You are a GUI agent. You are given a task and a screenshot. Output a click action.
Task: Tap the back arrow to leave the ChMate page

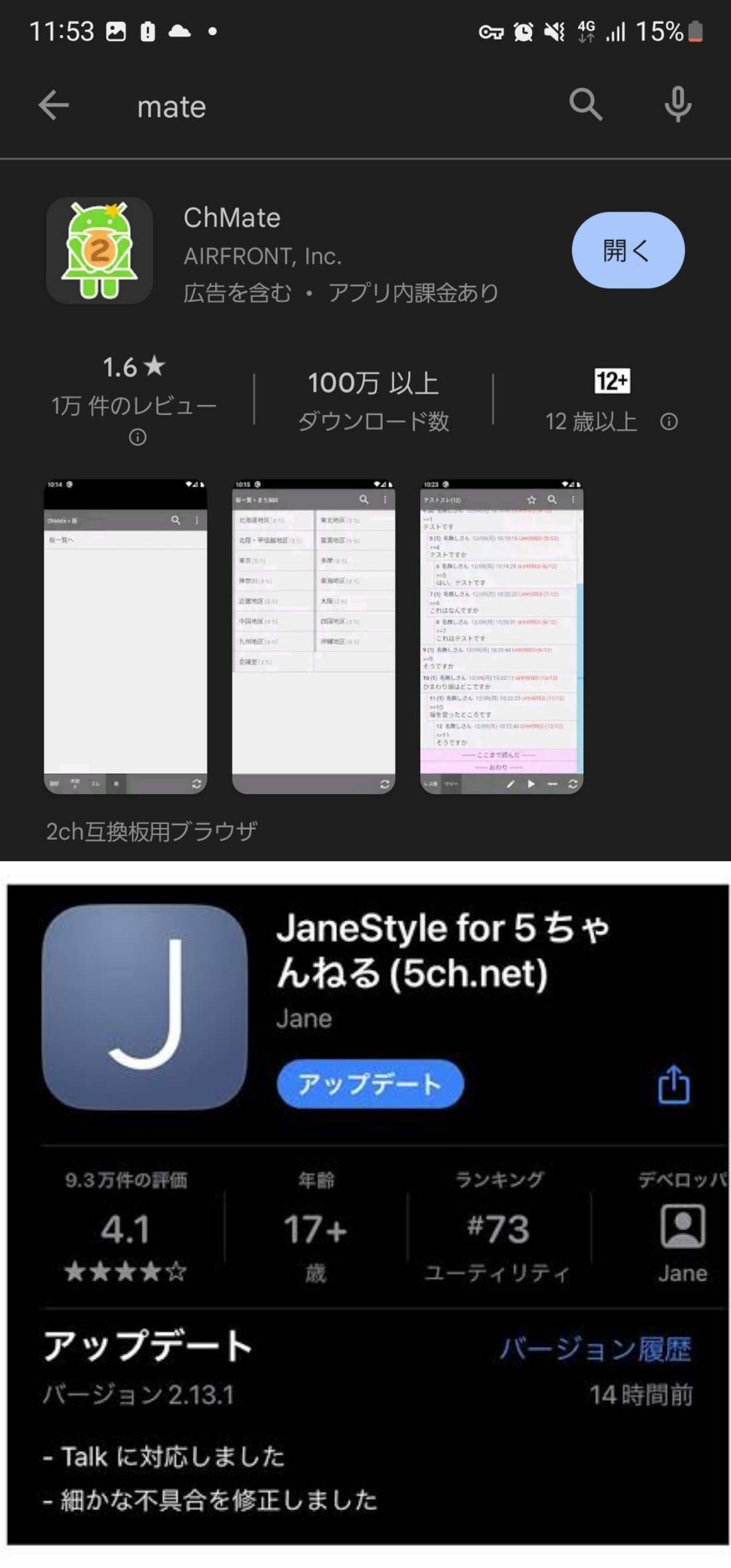tap(53, 105)
